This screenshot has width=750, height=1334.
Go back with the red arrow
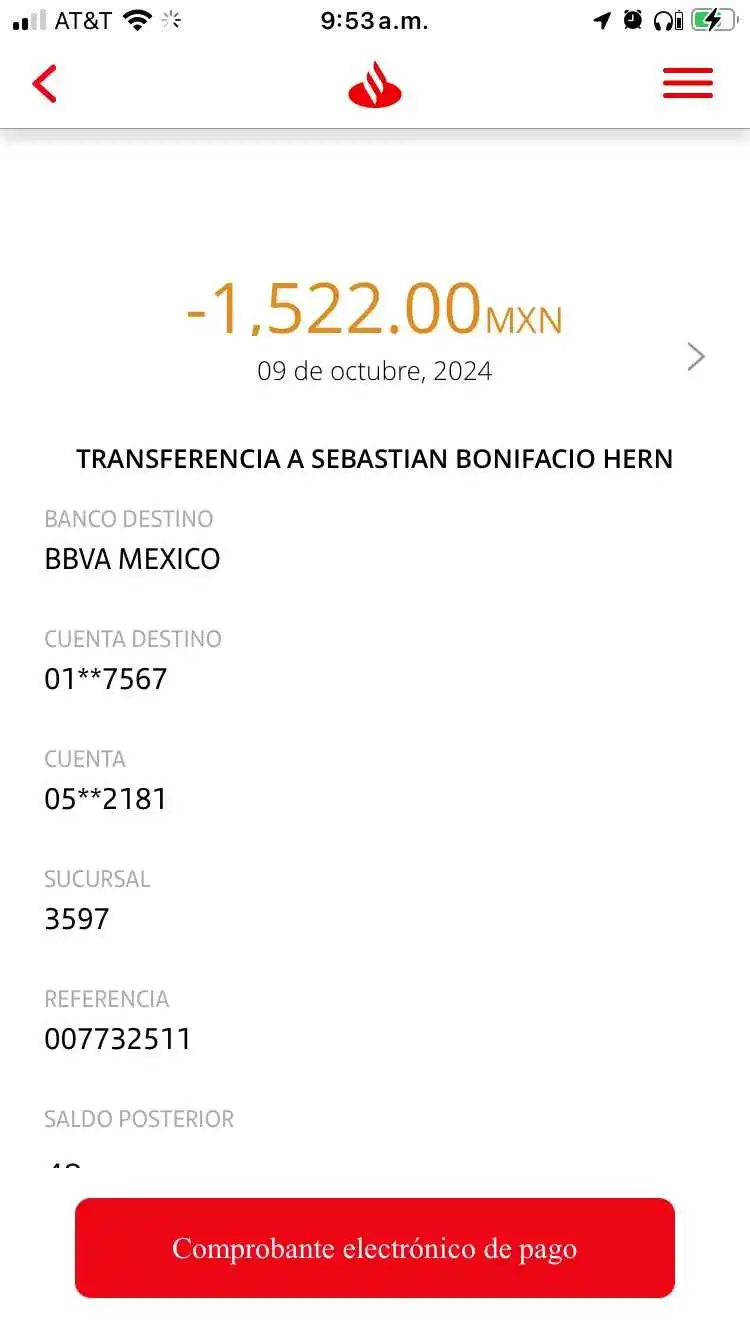(x=47, y=86)
